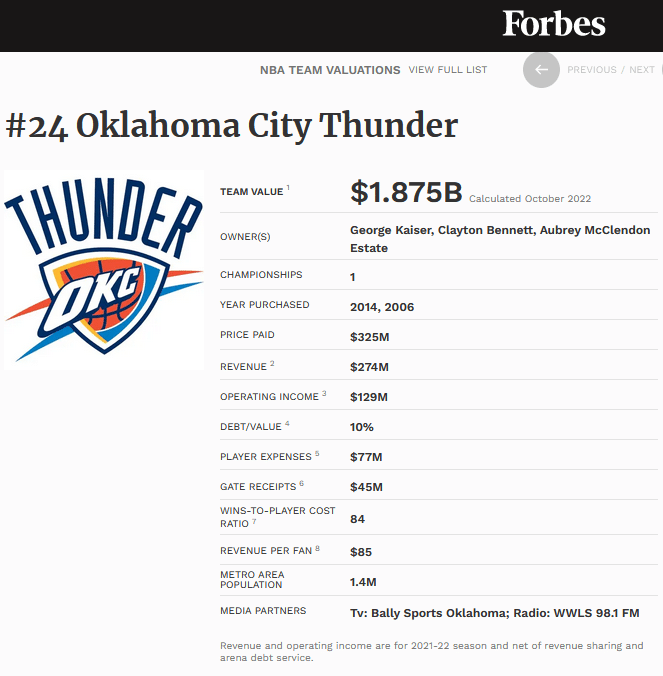Open the NBA Team Valuations link

pos(330,70)
